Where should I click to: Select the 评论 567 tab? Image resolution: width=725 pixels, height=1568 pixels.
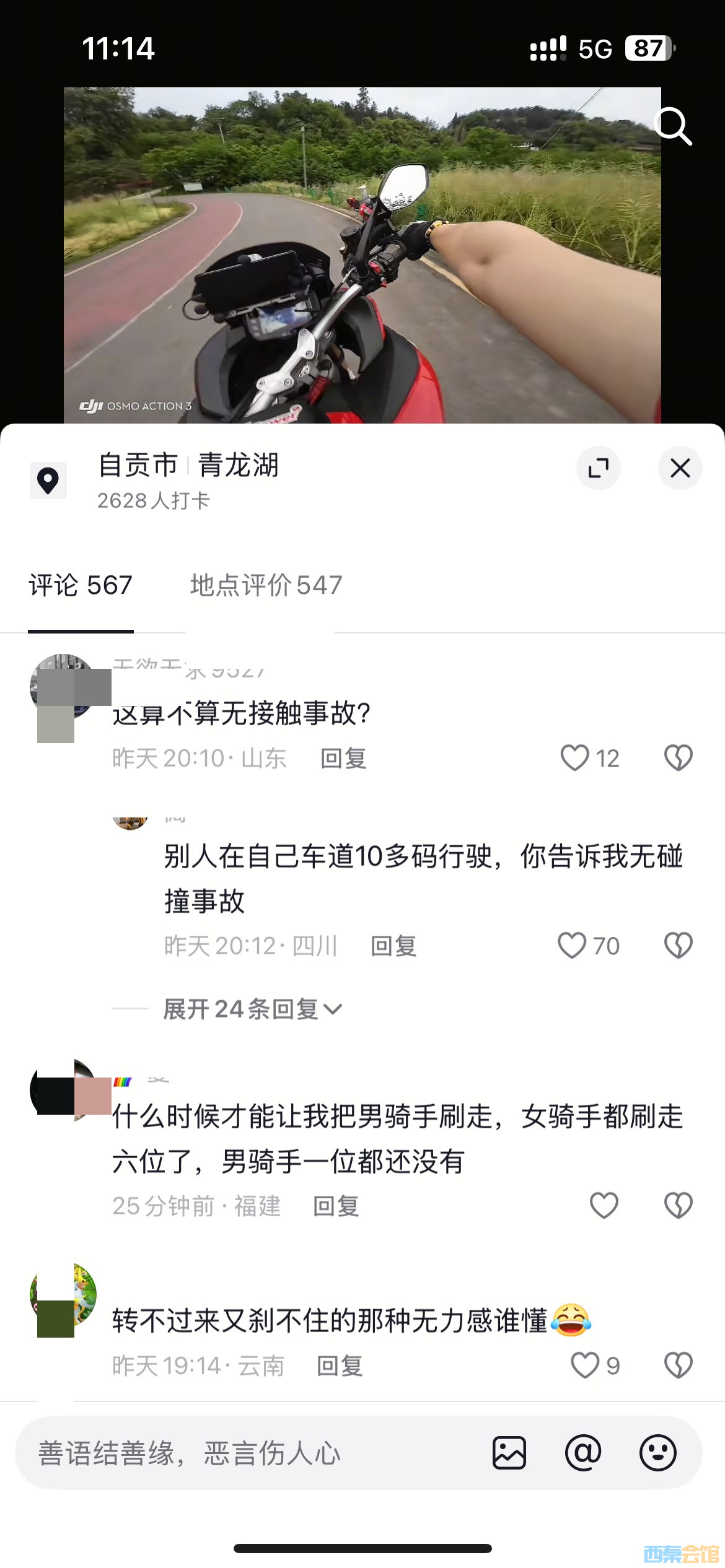pyautogui.click(x=81, y=585)
